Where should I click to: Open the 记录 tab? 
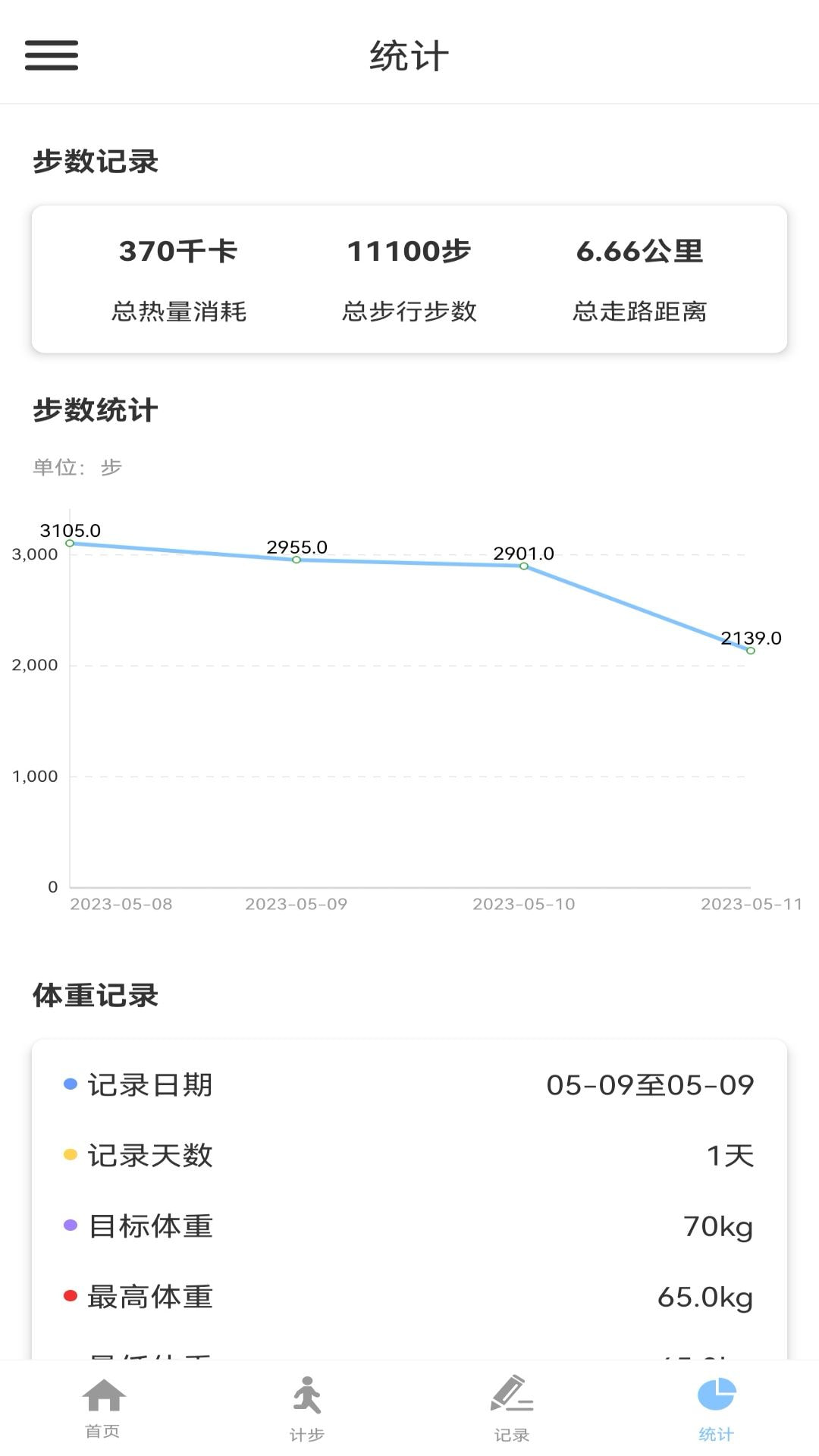[512, 1408]
